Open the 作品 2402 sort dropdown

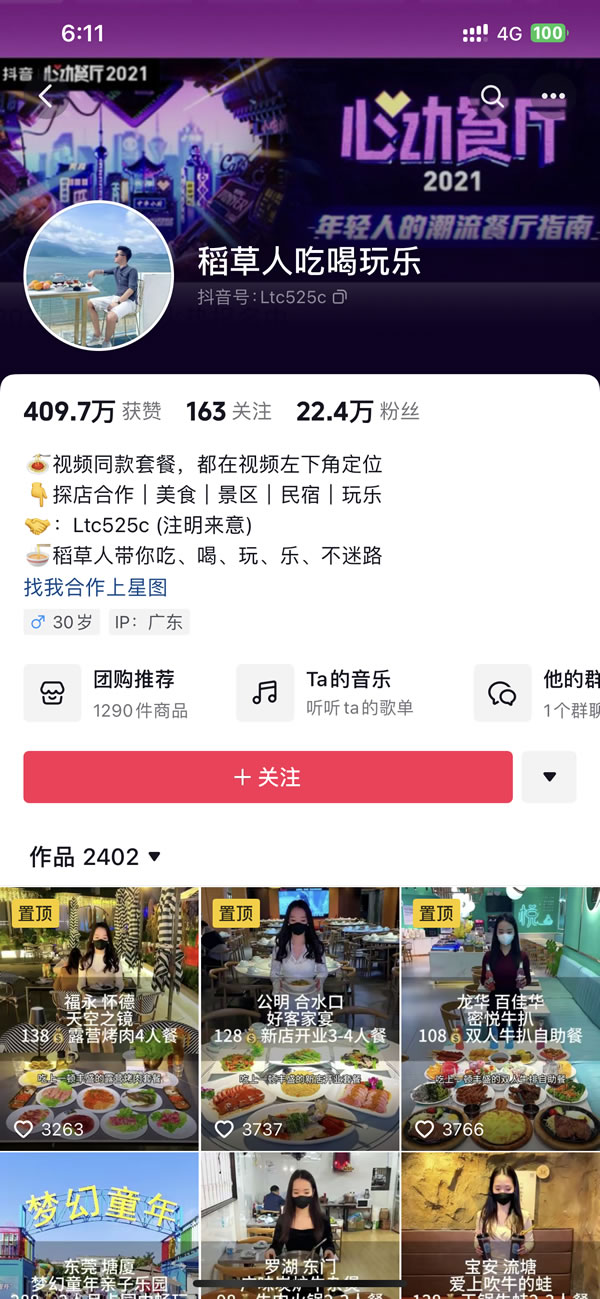click(96, 856)
